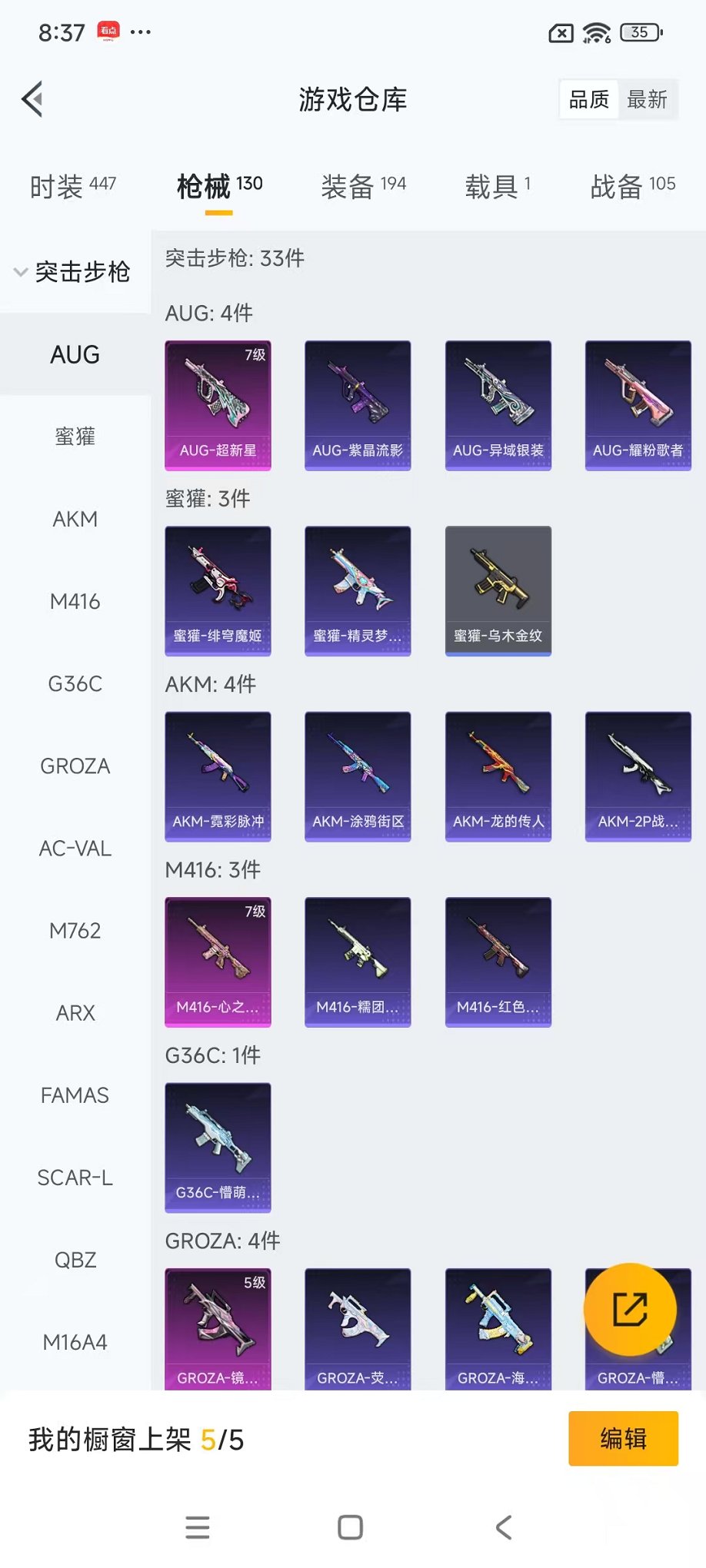Open the 战备 tab
The image size is (706, 1568).
[x=632, y=186]
